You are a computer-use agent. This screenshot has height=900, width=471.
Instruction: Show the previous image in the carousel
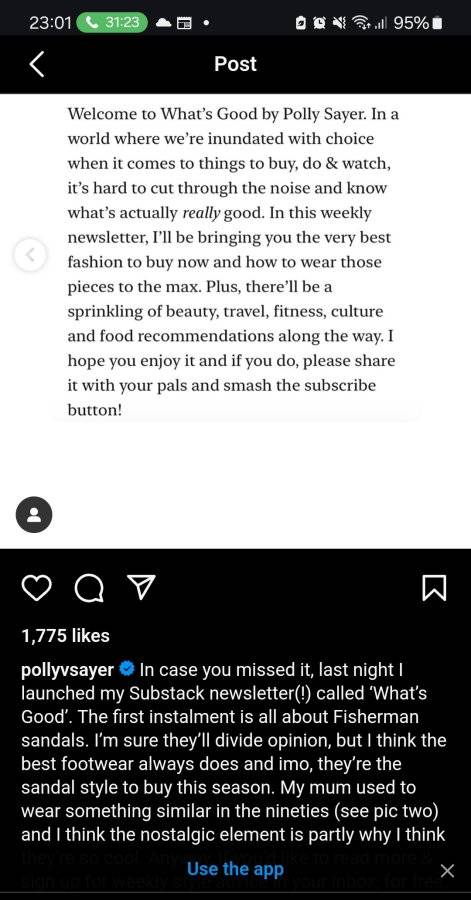pyautogui.click(x=30, y=254)
